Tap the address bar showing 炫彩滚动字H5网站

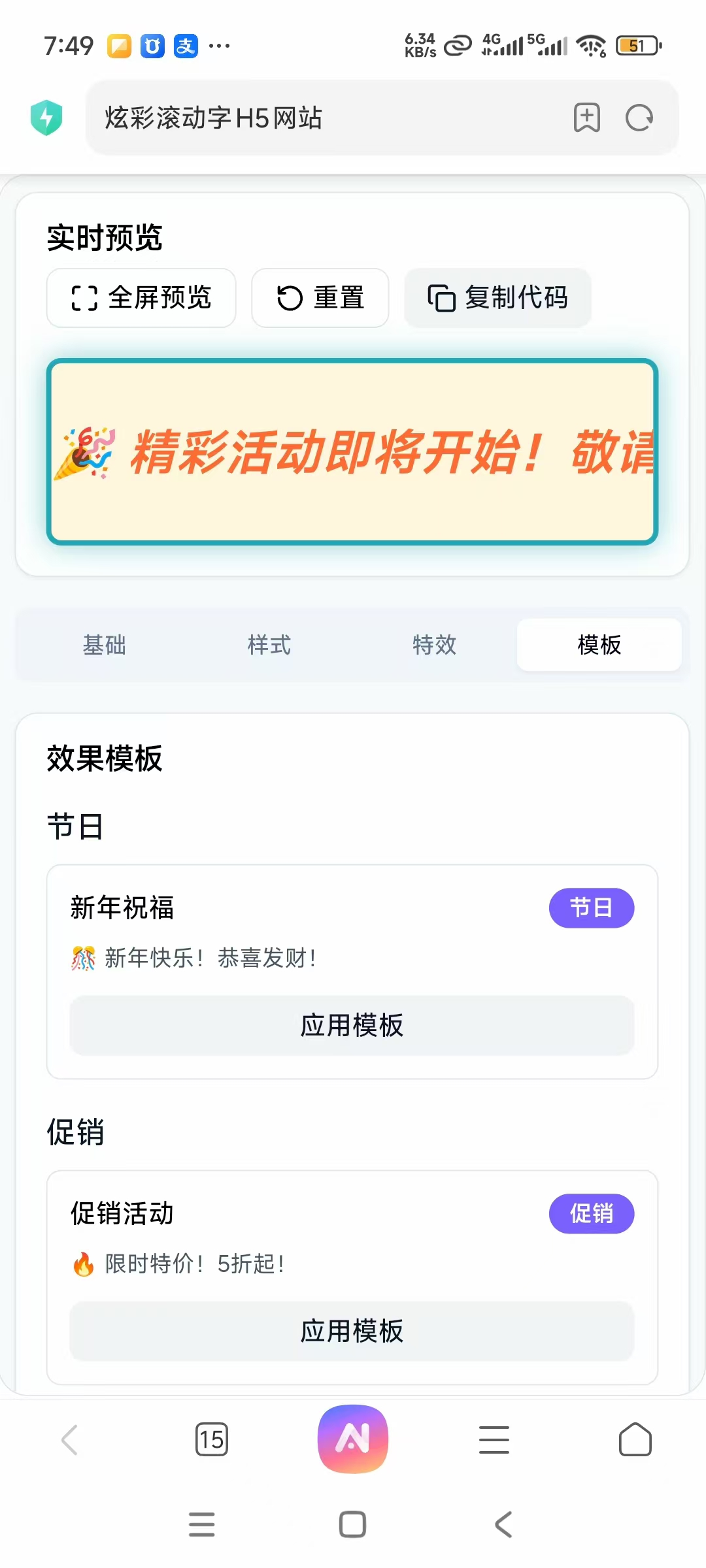(327, 118)
